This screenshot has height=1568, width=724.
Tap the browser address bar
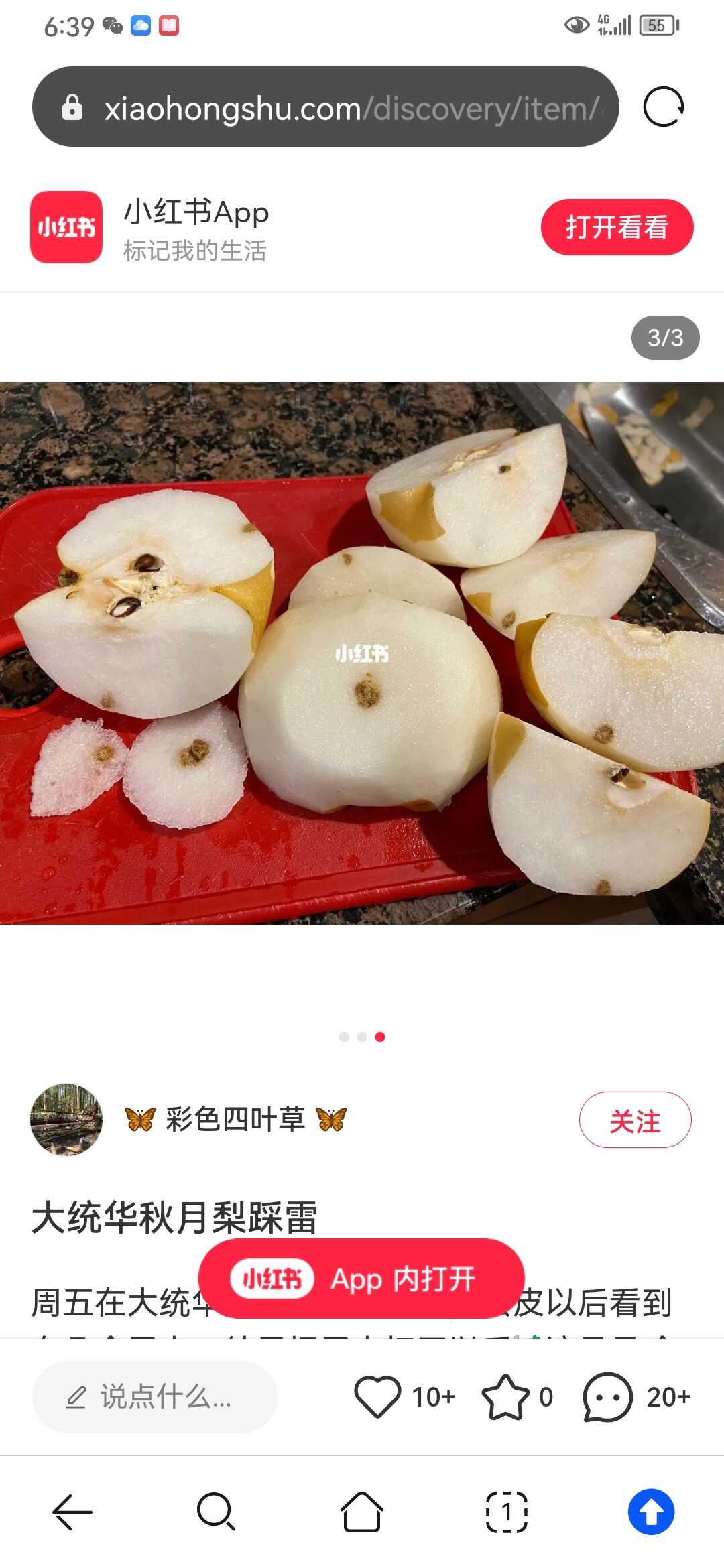point(325,107)
